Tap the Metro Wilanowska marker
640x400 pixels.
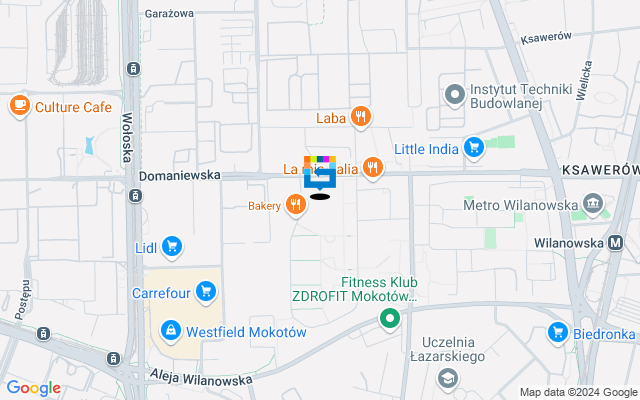[594, 204]
